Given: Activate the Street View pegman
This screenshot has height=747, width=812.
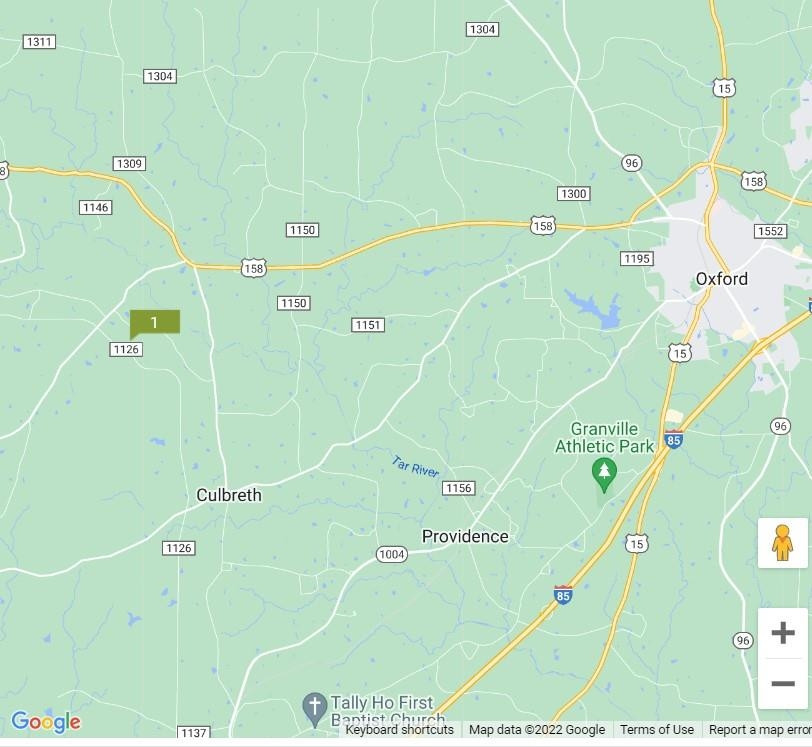Looking at the screenshot, I should (x=782, y=543).
